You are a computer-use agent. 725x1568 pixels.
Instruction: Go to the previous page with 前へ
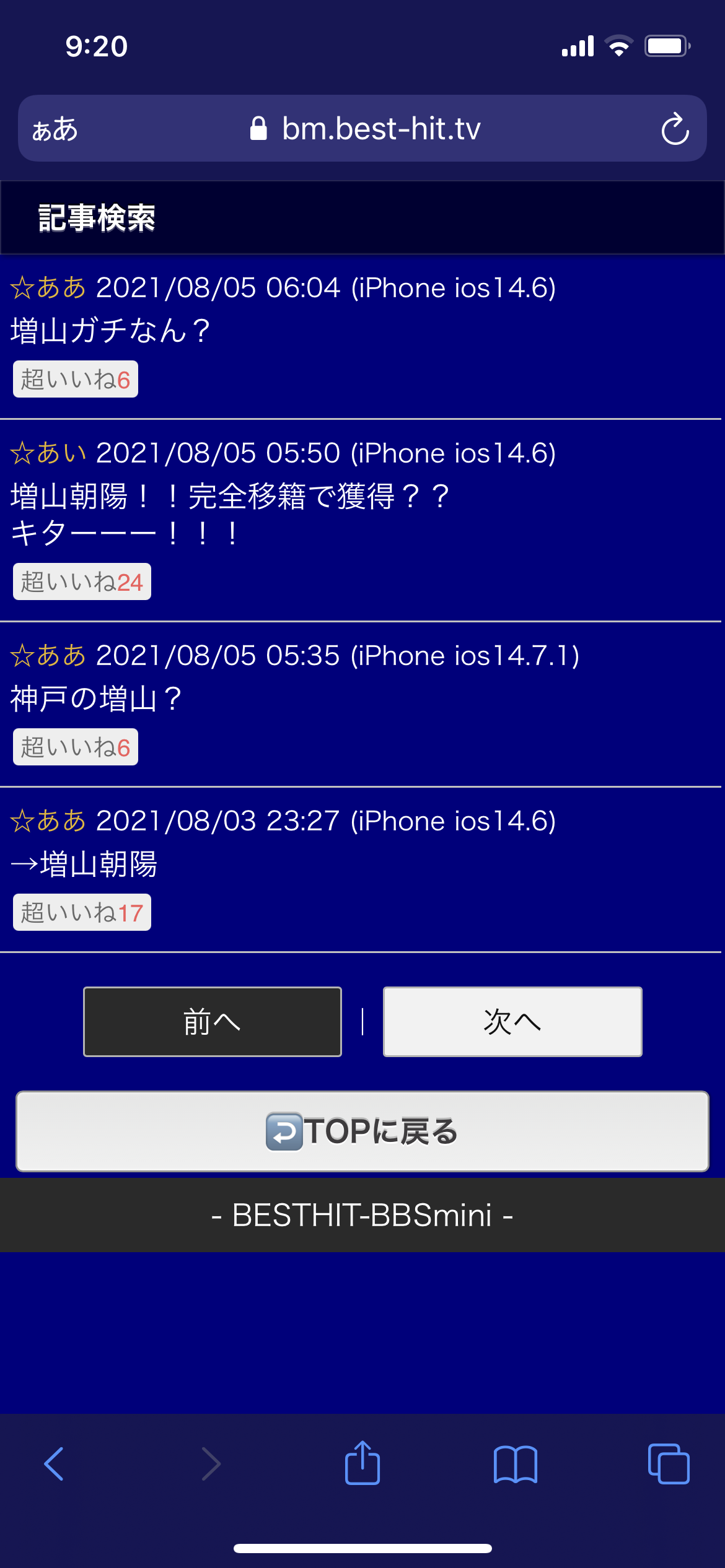coord(213,1022)
